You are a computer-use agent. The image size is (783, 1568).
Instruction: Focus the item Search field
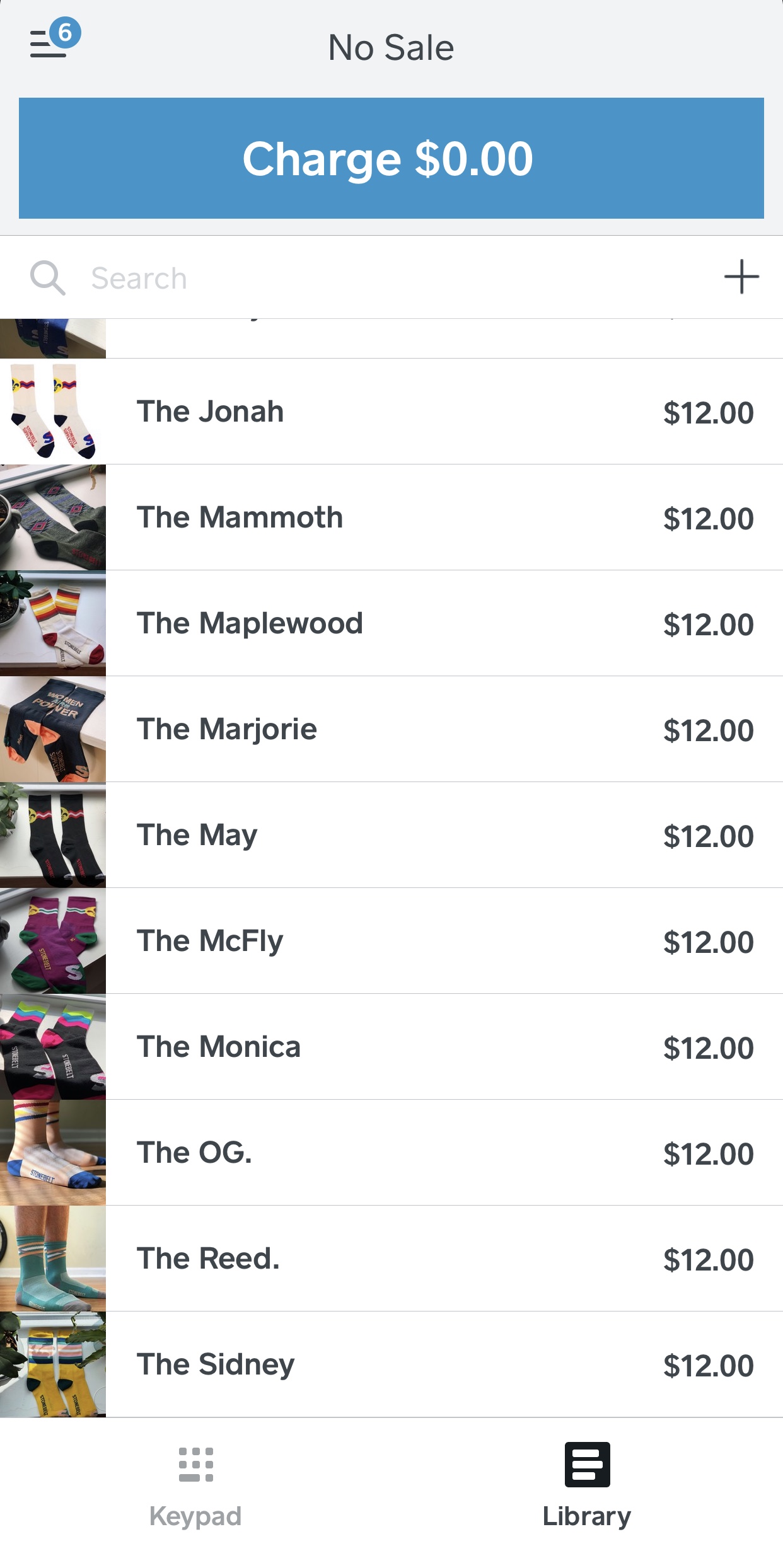378,278
